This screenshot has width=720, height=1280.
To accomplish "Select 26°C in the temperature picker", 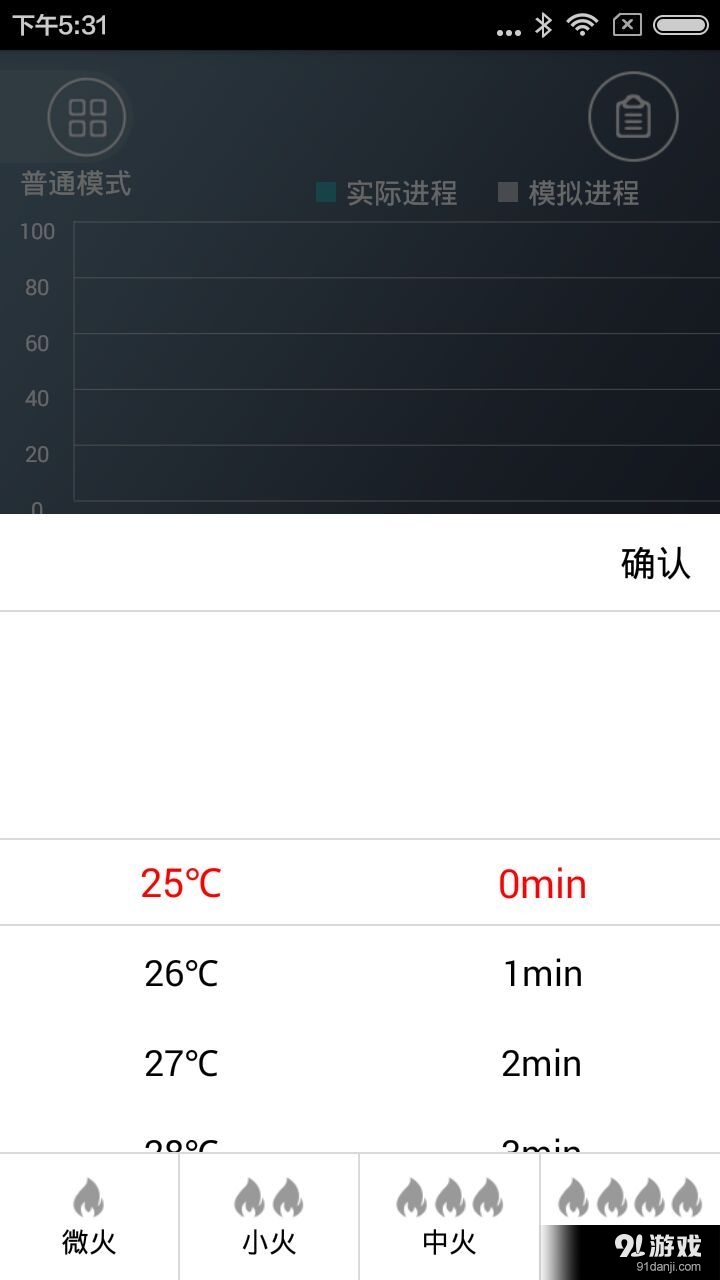I will tap(180, 972).
